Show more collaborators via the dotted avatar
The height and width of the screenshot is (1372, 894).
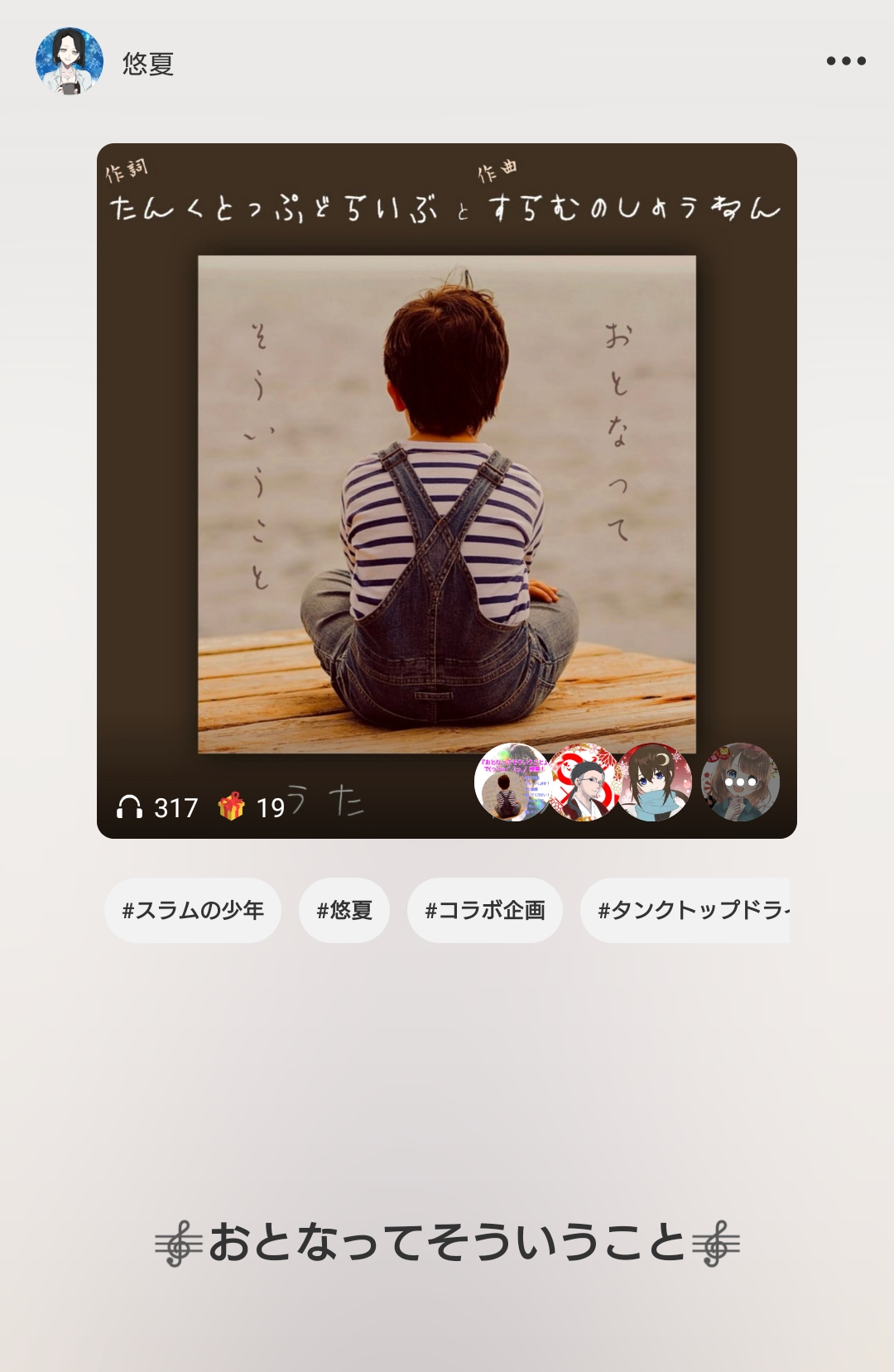click(x=740, y=782)
